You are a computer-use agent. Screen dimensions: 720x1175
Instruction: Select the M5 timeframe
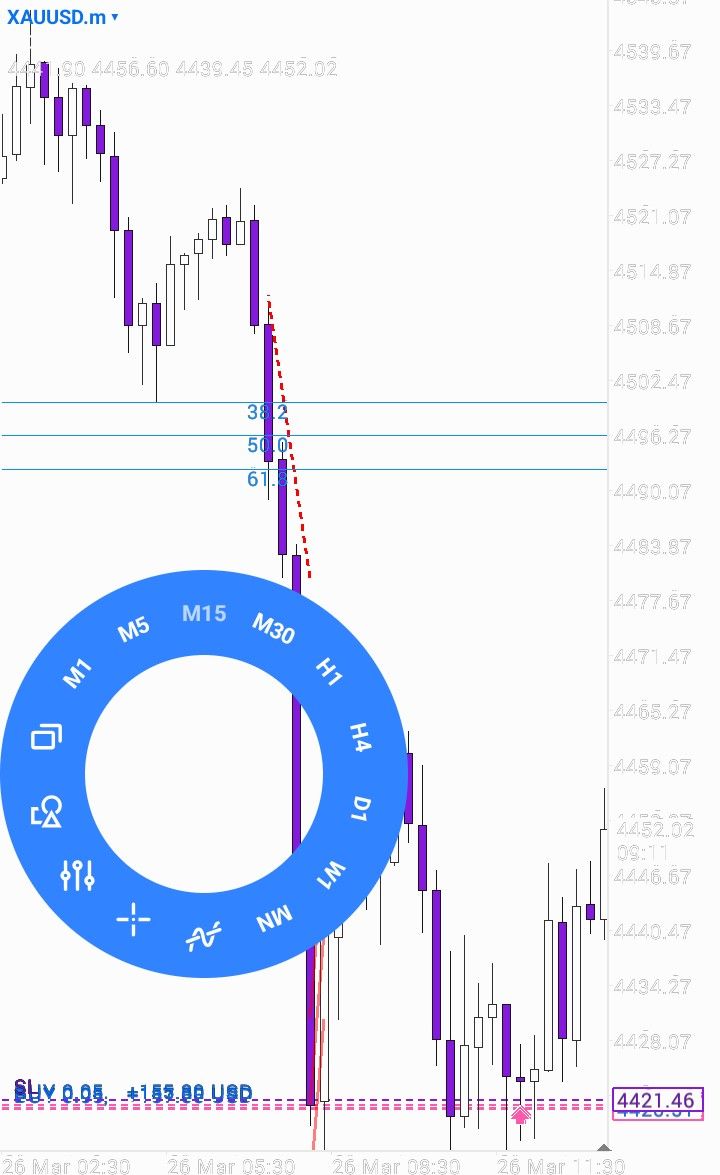click(134, 629)
